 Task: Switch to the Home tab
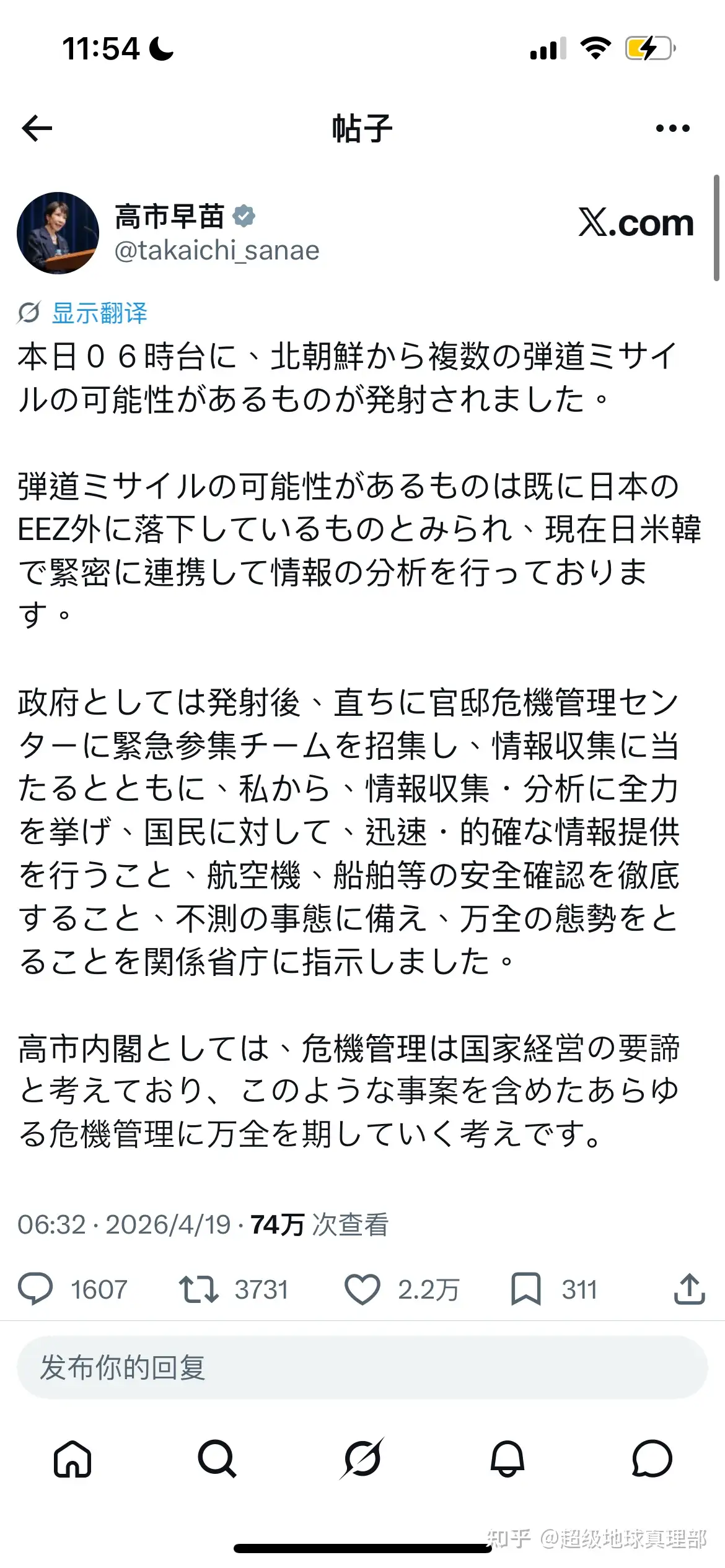[72, 1458]
